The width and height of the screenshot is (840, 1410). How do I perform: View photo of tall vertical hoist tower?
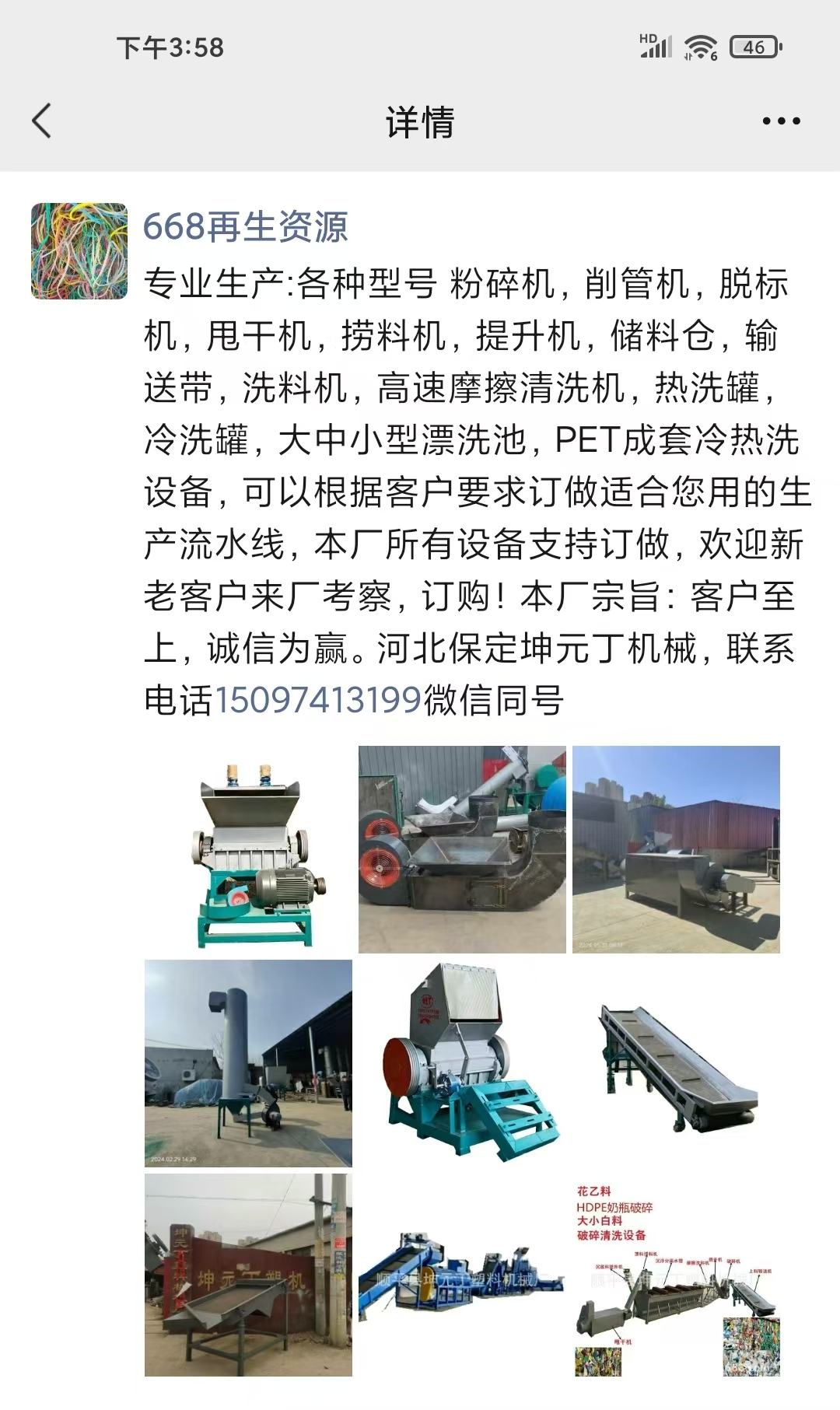[248, 1063]
